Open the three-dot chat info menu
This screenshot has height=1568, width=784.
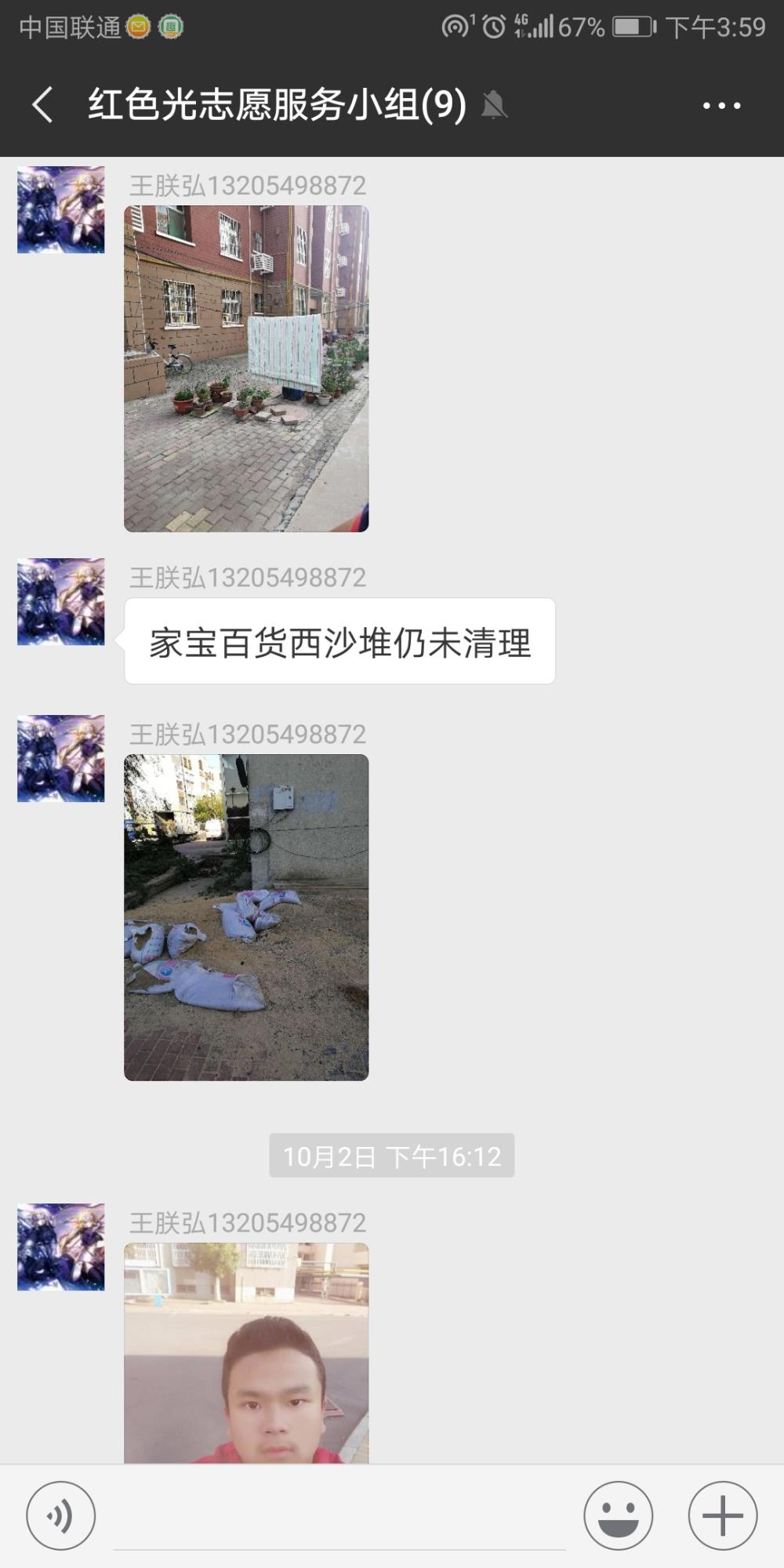click(x=721, y=105)
